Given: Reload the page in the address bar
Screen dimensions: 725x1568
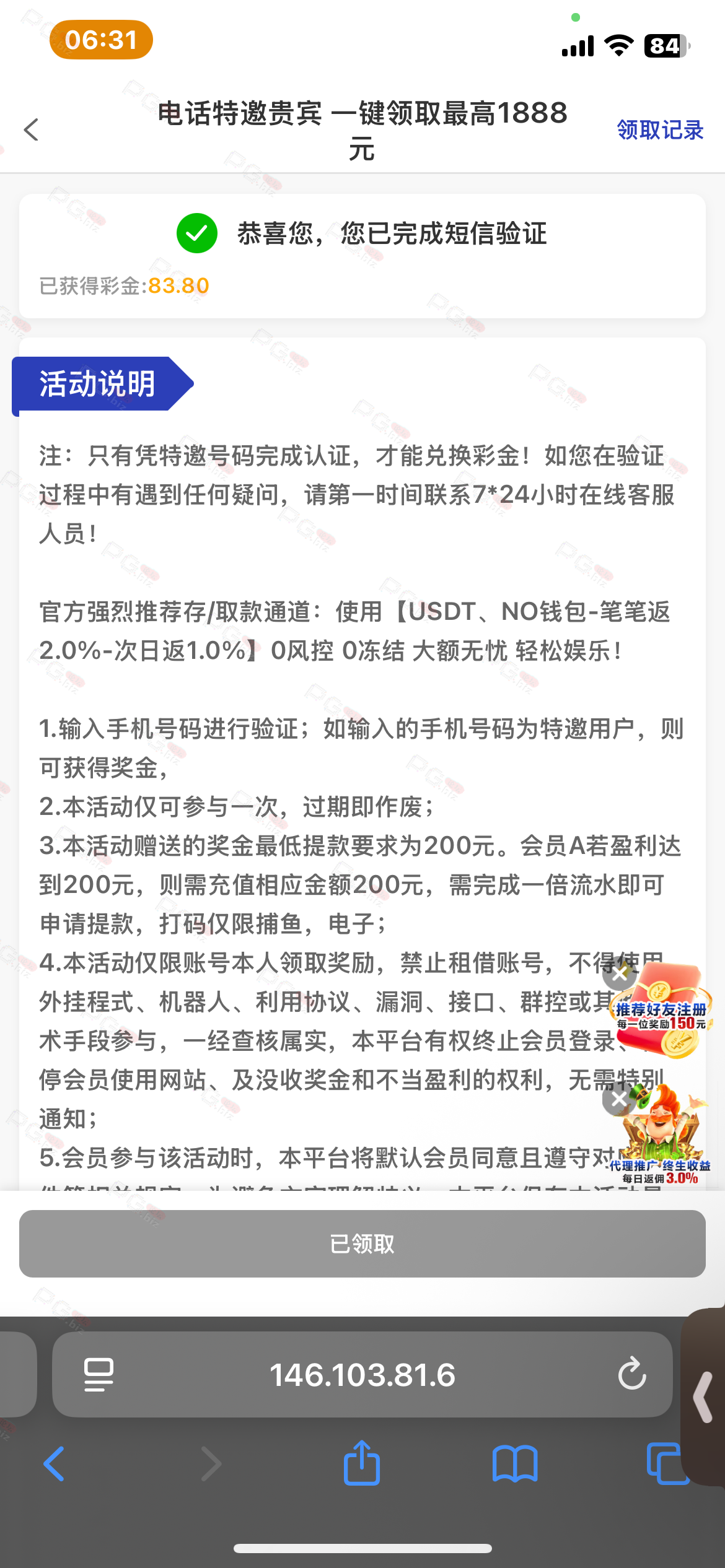Looking at the screenshot, I should [631, 1374].
